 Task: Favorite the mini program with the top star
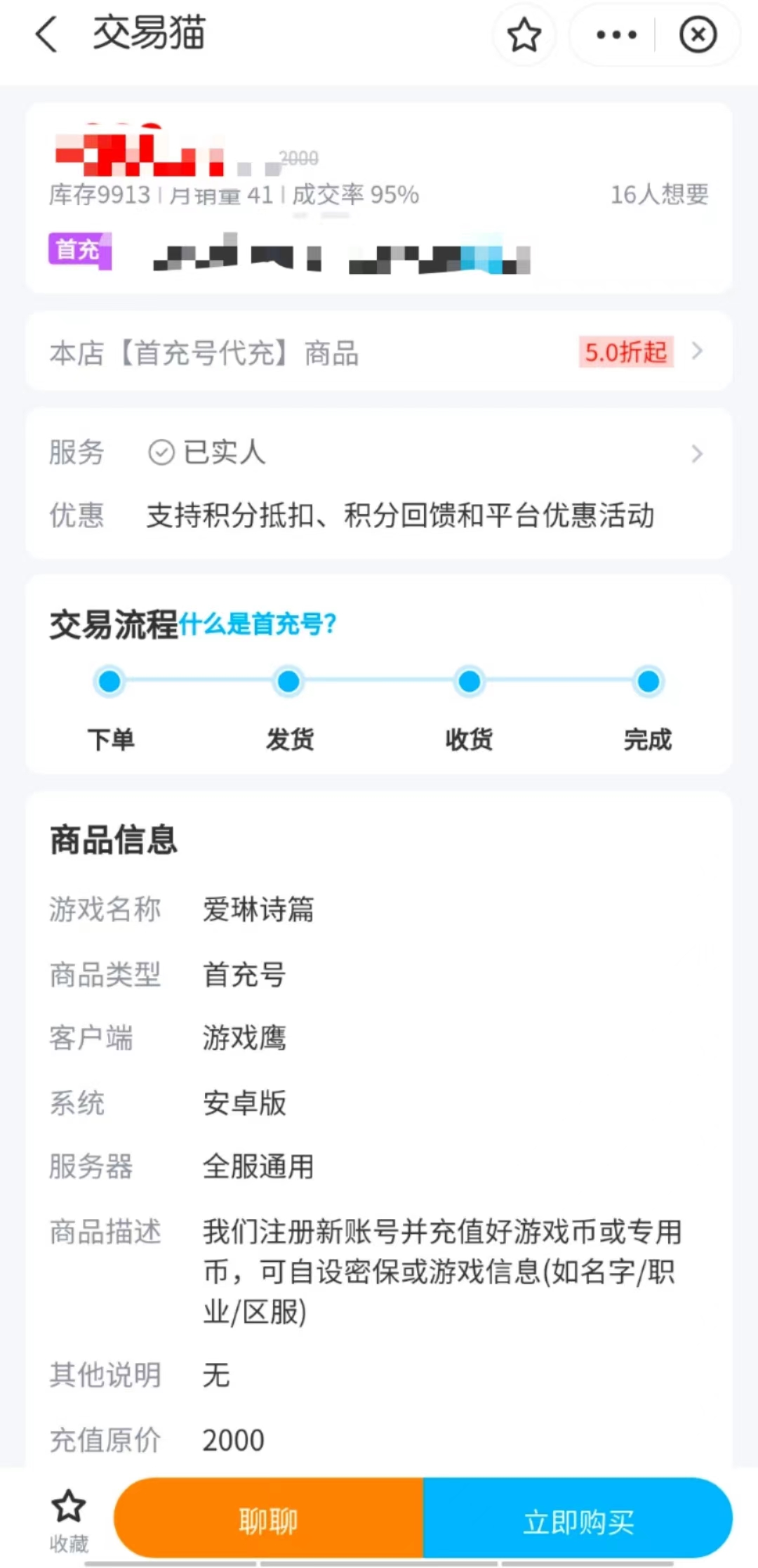tap(524, 35)
